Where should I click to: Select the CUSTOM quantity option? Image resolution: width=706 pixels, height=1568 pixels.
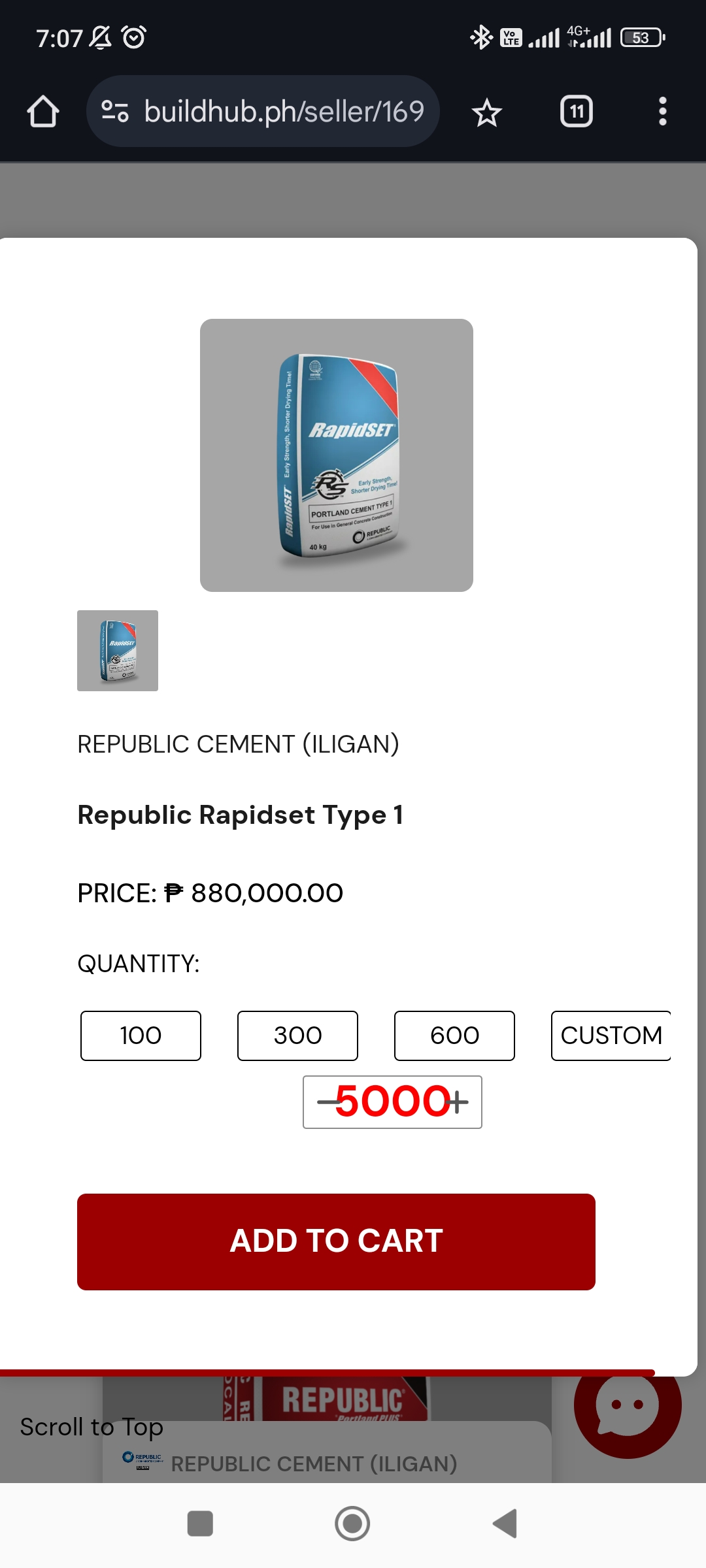(x=611, y=1036)
